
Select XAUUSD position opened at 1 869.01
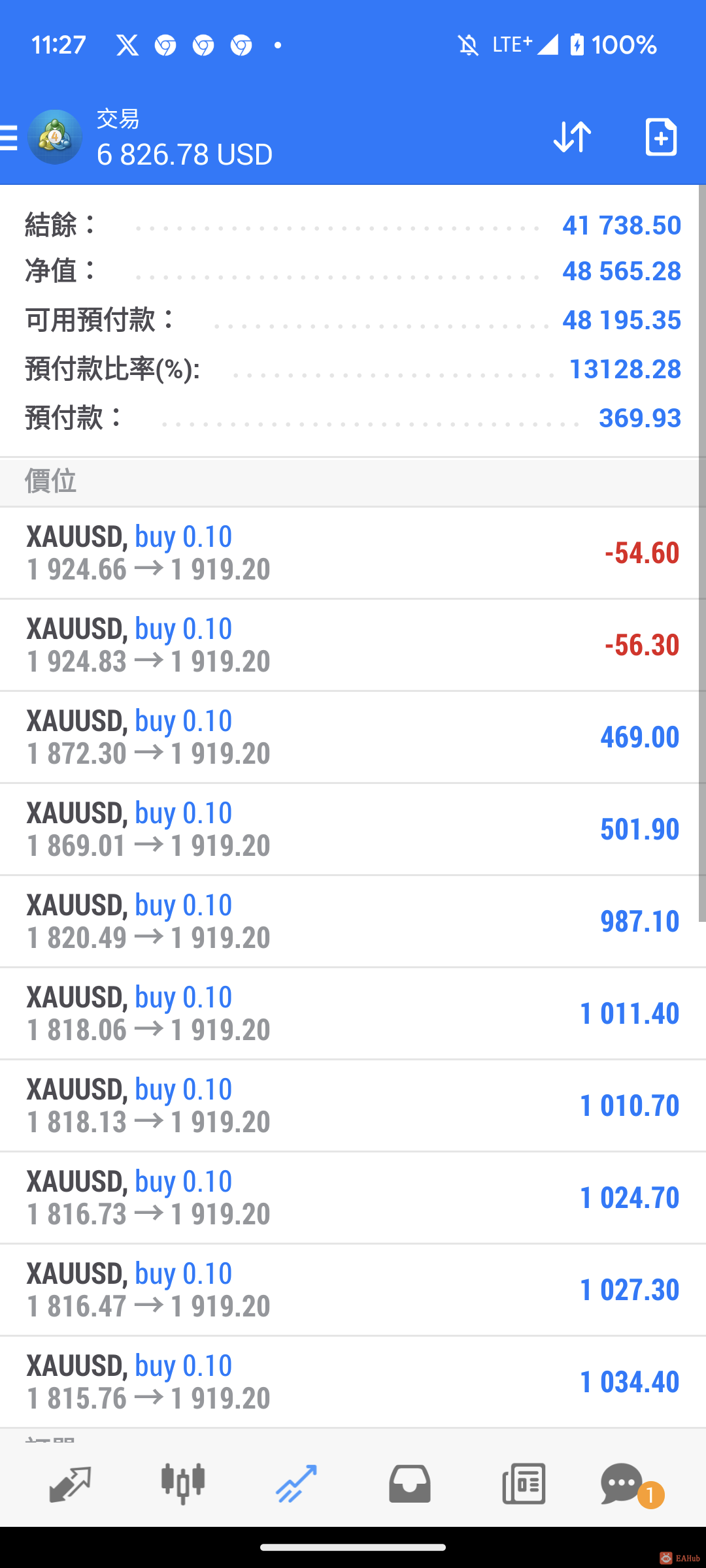353,829
